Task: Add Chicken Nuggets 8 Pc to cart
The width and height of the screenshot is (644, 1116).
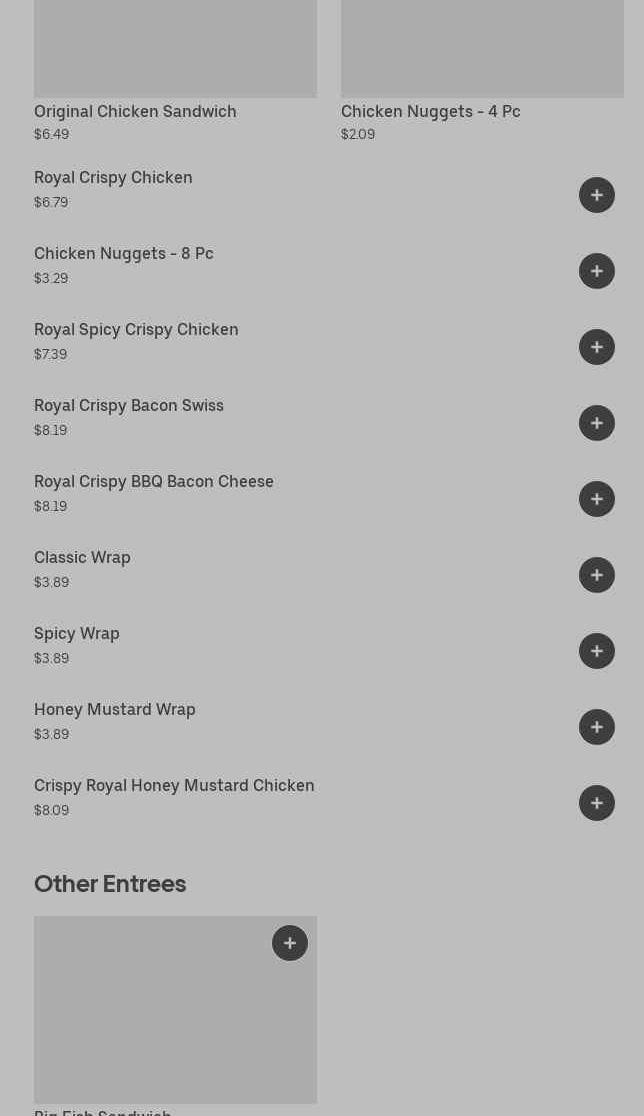Action: (597, 271)
